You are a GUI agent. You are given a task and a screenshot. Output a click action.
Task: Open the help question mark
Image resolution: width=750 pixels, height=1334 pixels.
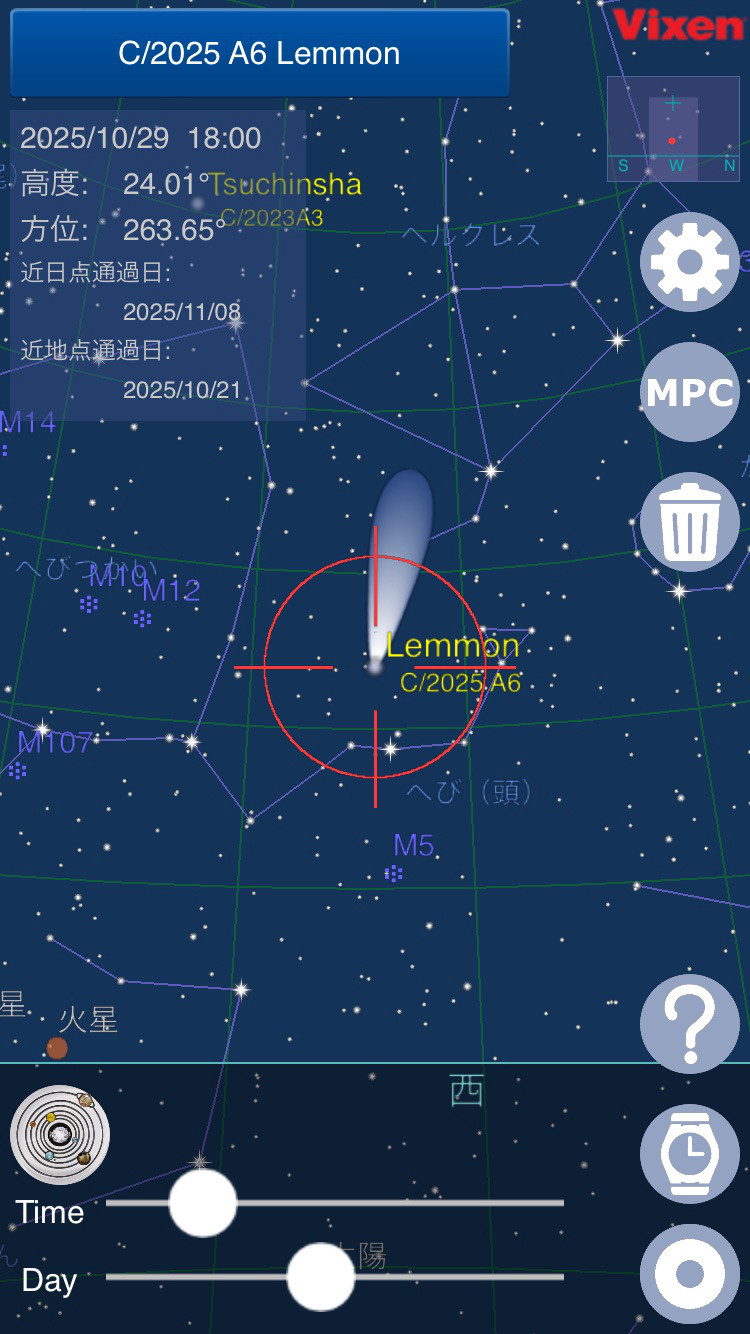point(689,1023)
